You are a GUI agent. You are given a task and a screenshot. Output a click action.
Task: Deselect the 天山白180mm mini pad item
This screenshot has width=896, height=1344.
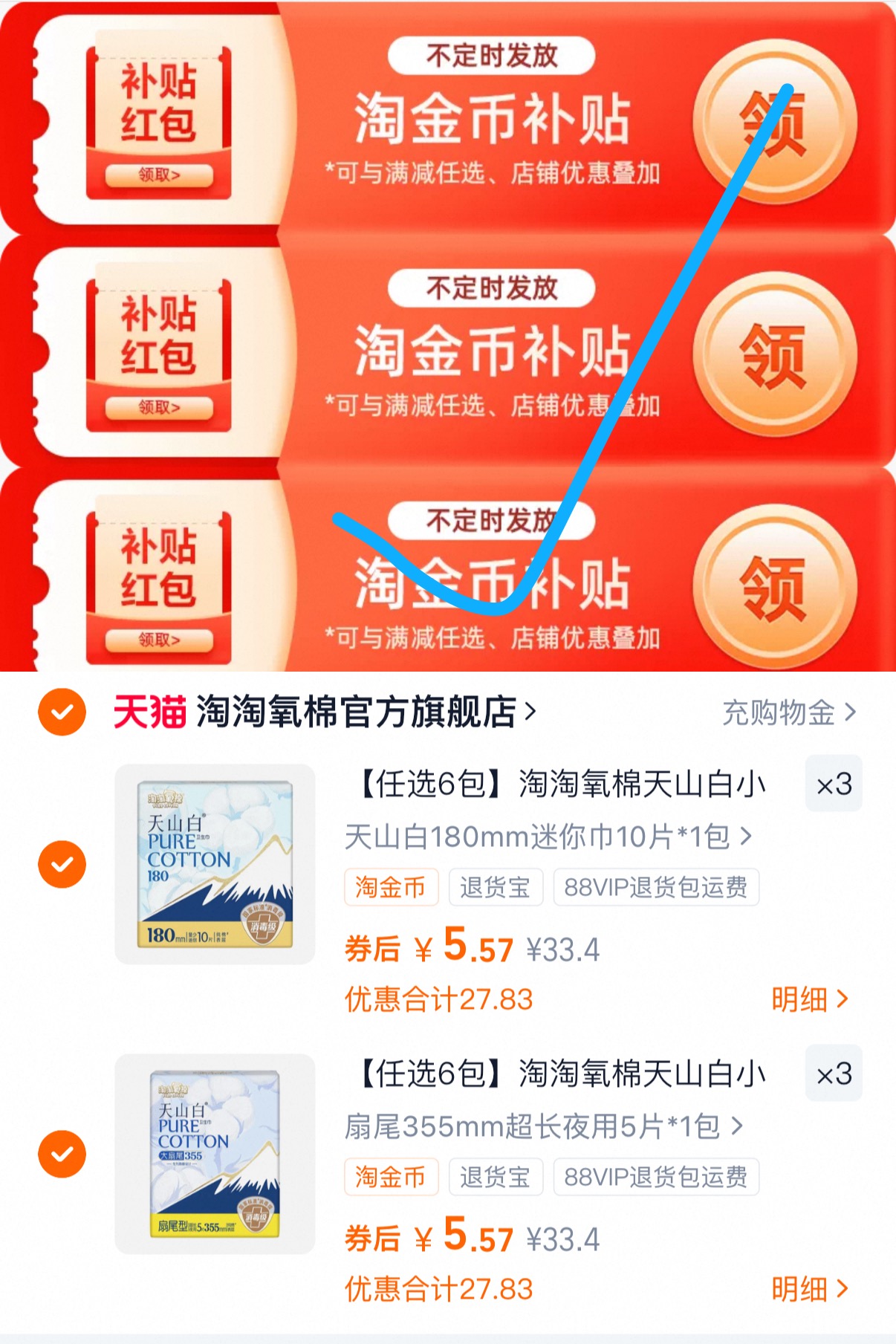(x=61, y=863)
